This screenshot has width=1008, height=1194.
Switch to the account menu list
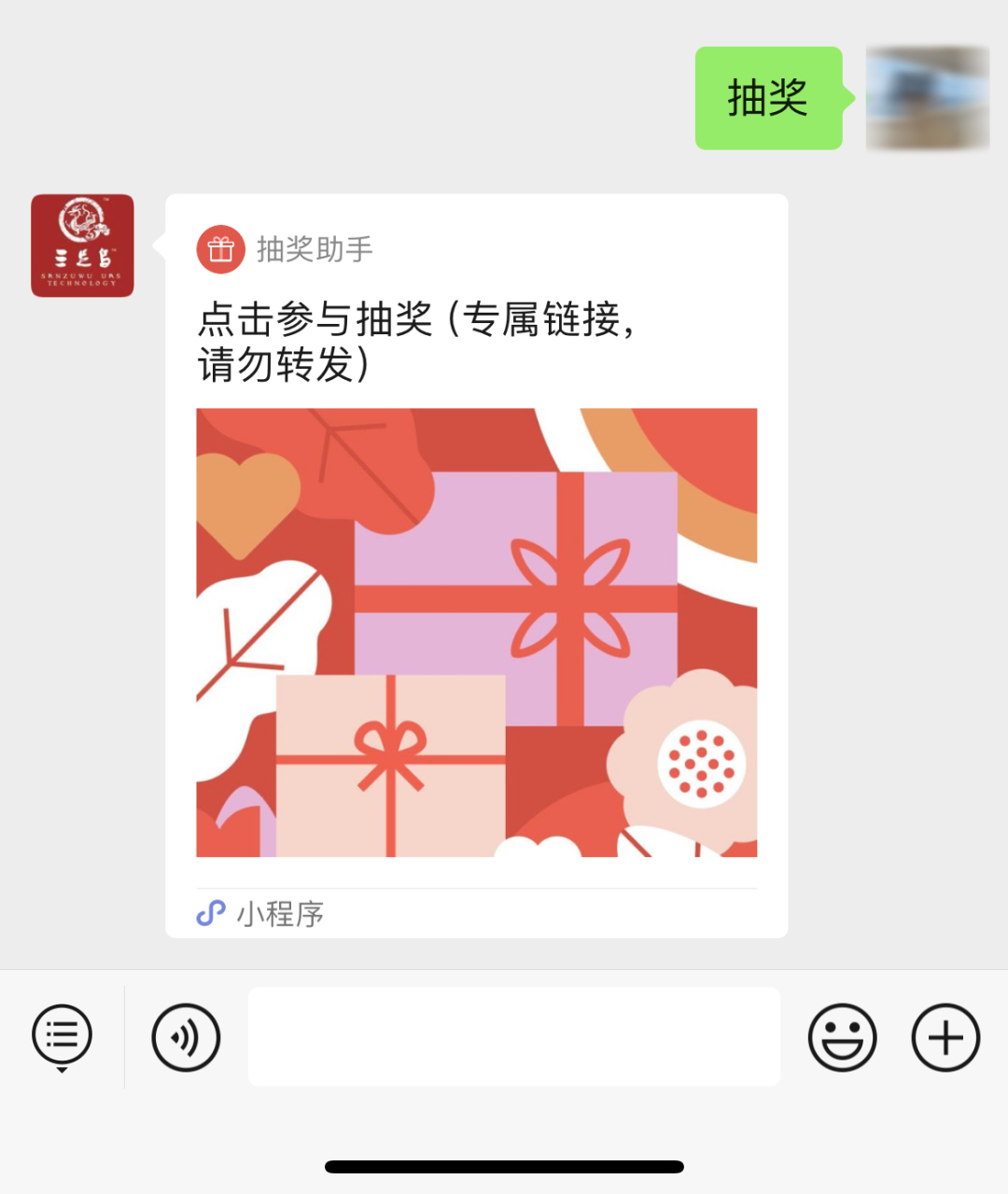tap(62, 1036)
